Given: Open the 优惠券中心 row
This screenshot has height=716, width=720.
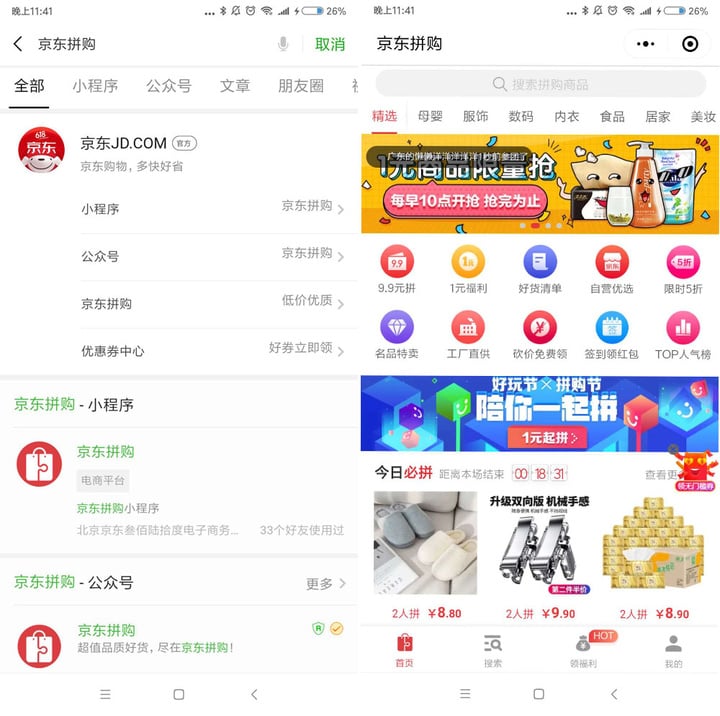Looking at the screenshot, I should 212,351.
